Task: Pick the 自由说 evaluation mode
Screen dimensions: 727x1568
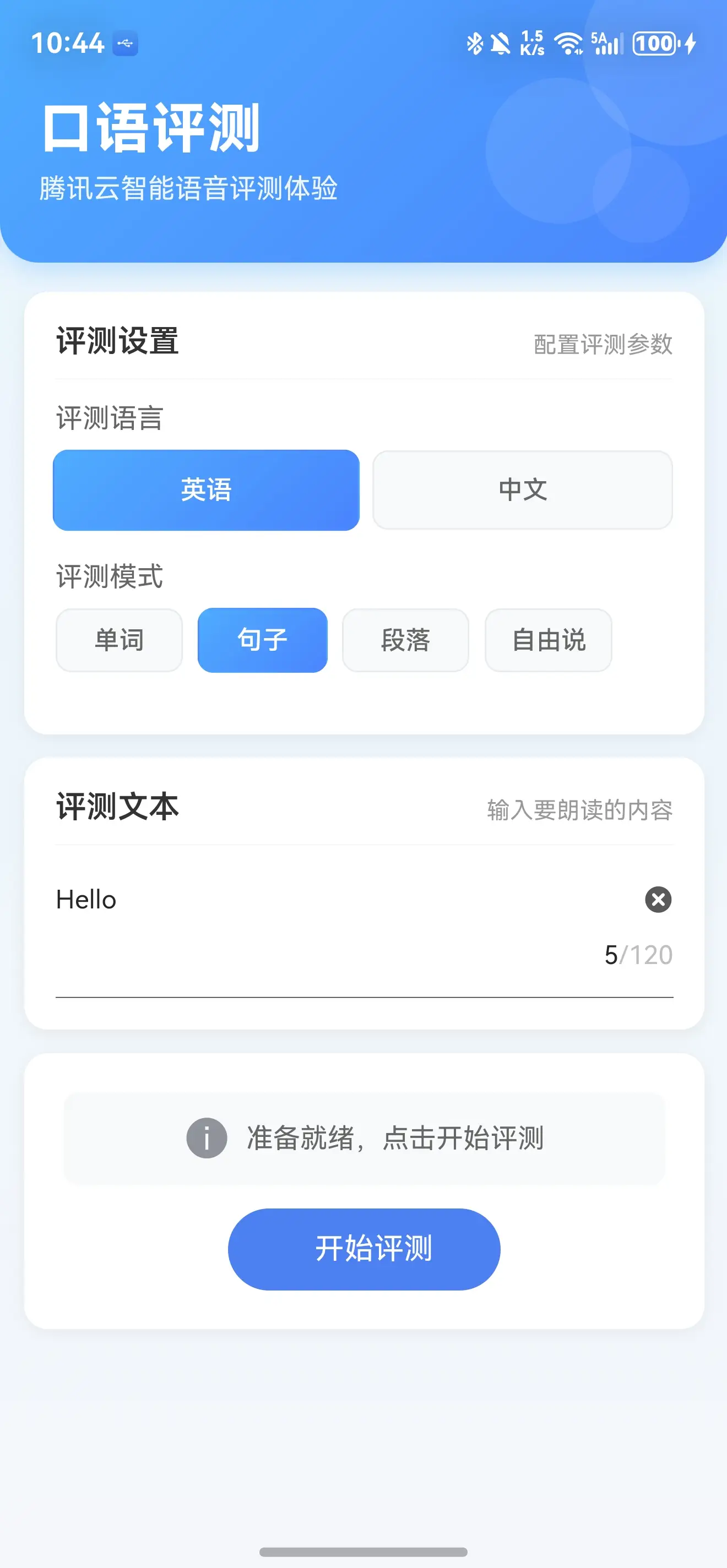Action: [x=548, y=640]
